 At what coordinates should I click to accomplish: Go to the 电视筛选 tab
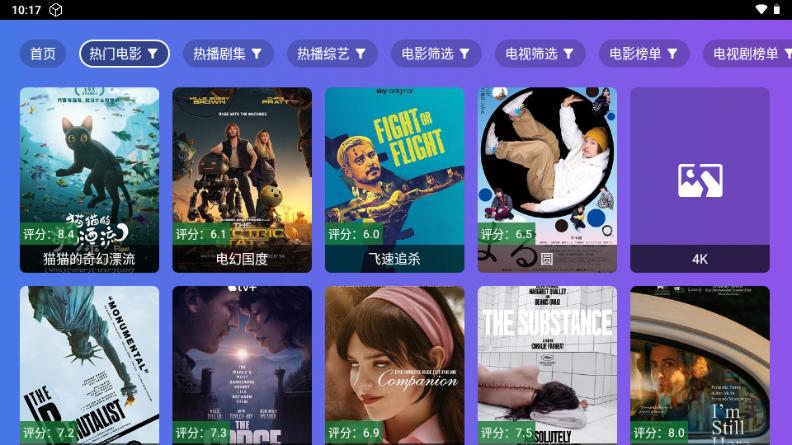click(x=540, y=54)
